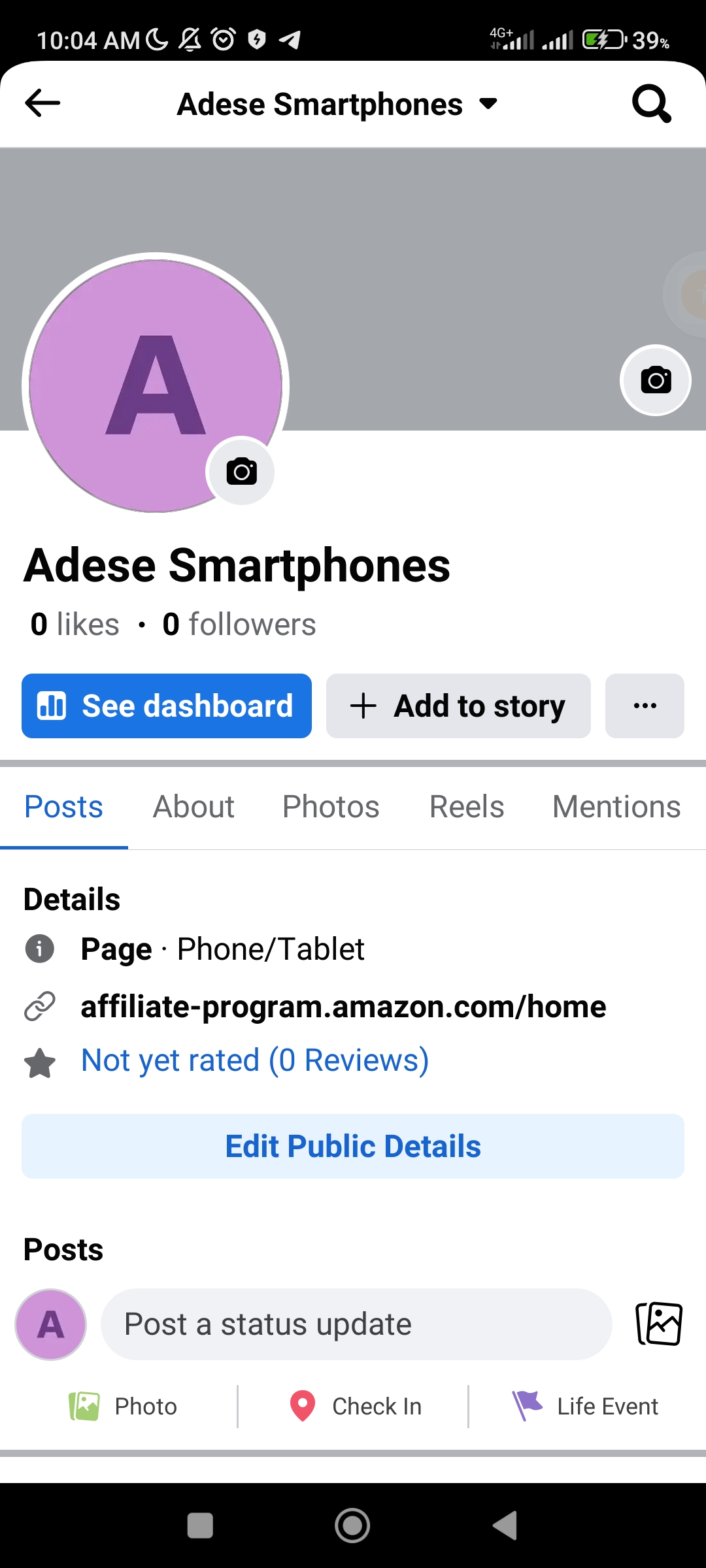Switch to the Mentions tab
This screenshot has height=1568, width=706.
(616, 807)
